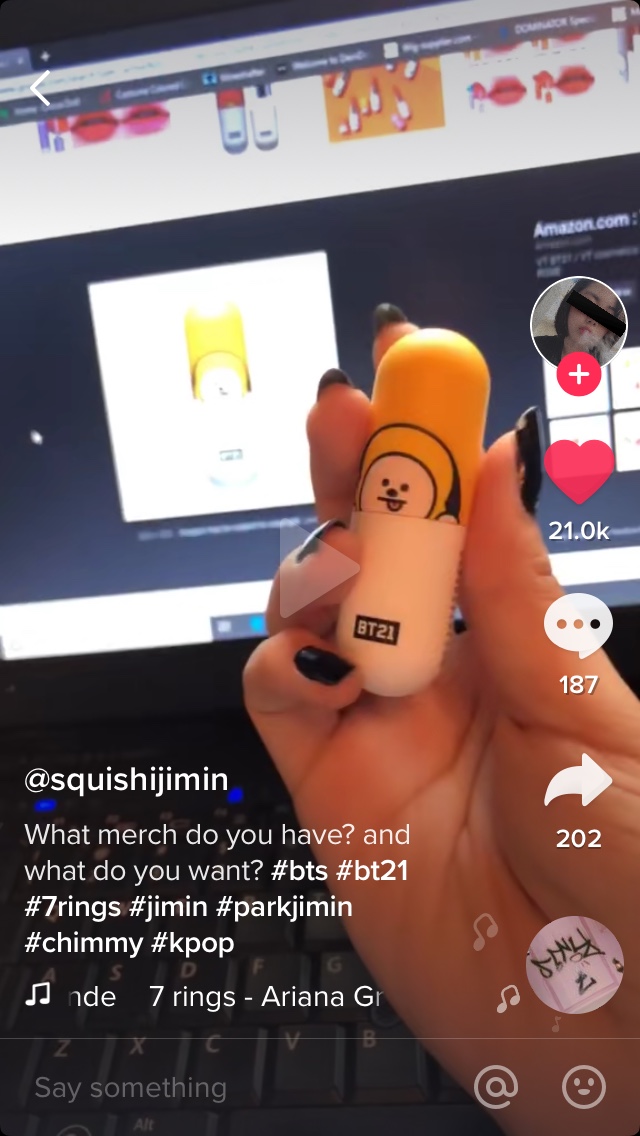Open the #parkjimin hashtag
Viewport: 640px width, 1136px height.
(x=283, y=906)
